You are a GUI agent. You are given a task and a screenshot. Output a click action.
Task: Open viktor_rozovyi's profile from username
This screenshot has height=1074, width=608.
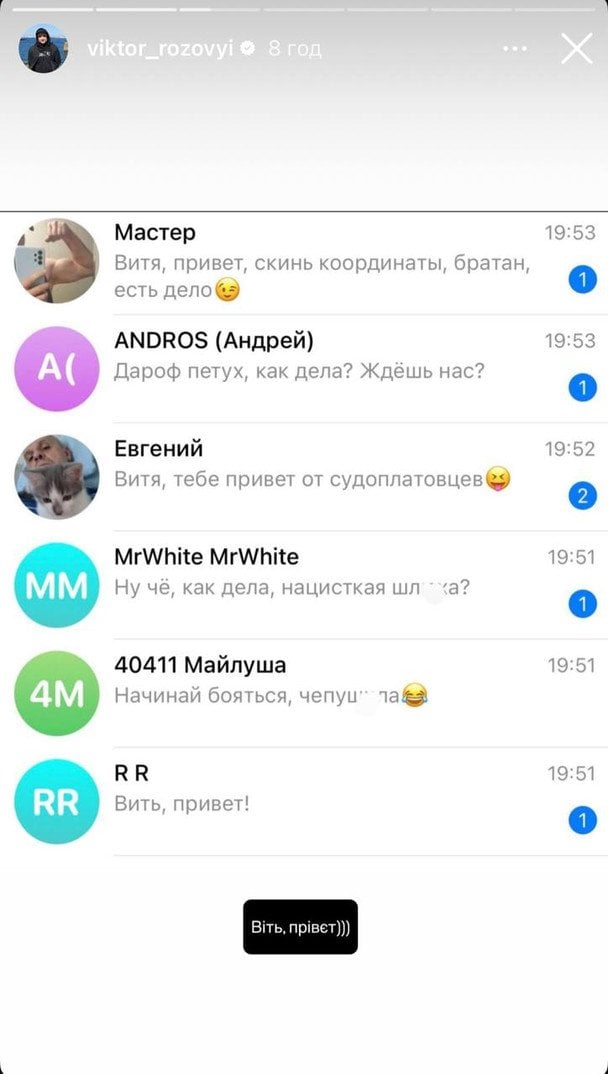point(159,48)
